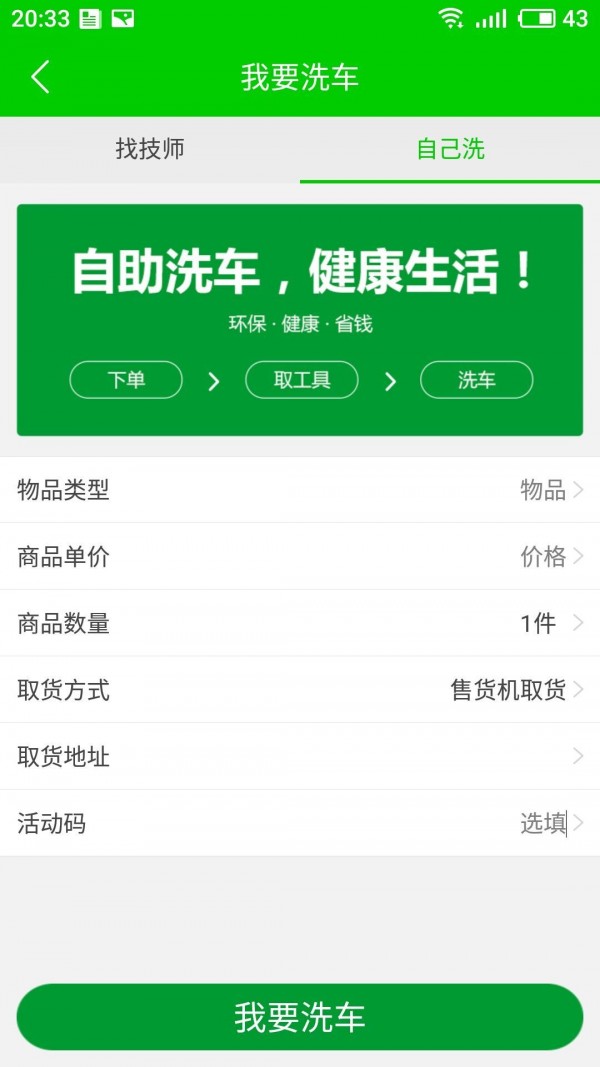Screen dimensions: 600x1067
Task: Select the 自己洗 tab
Action: (450, 150)
